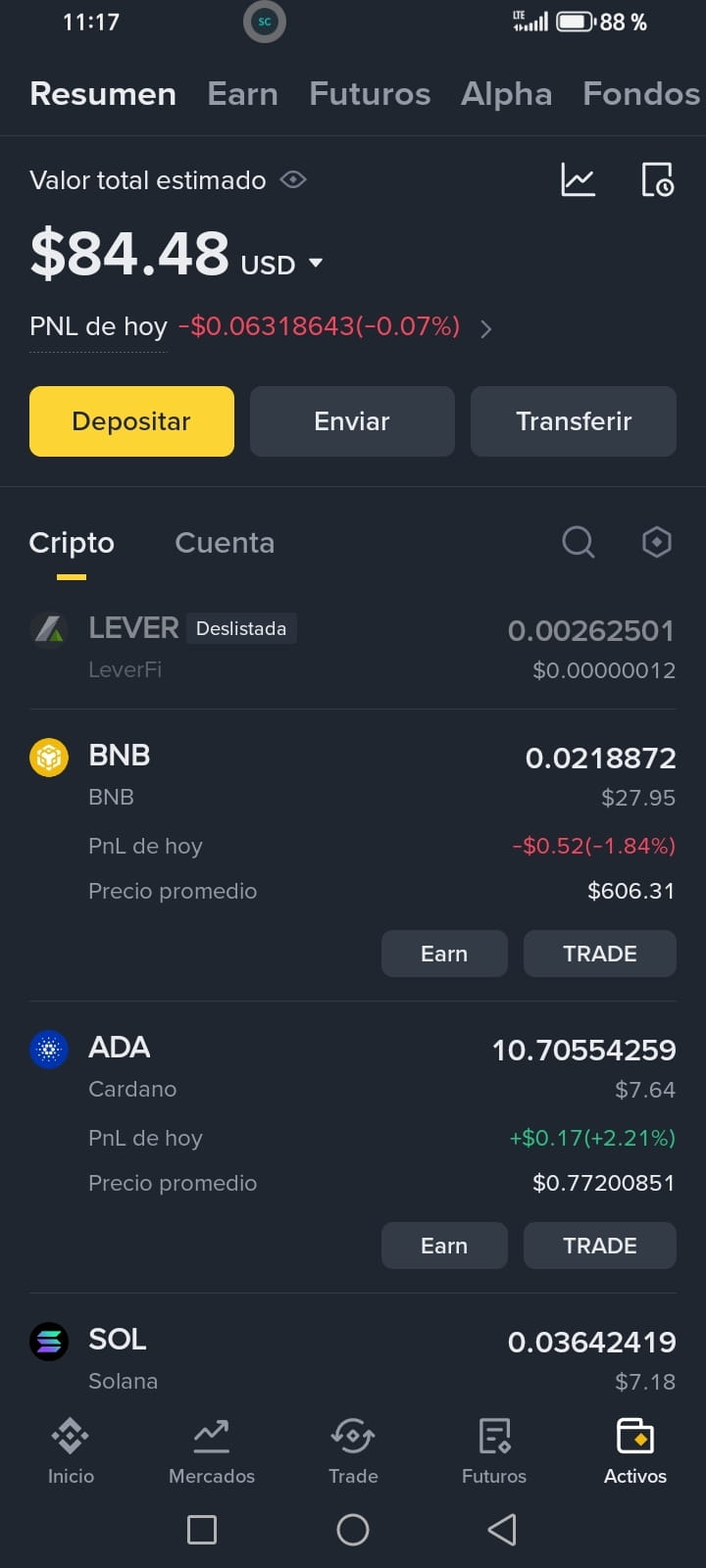This screenshot has height=1568, width=706.
Task: Open the portfolio chart icon
Action: coord(578,179)
